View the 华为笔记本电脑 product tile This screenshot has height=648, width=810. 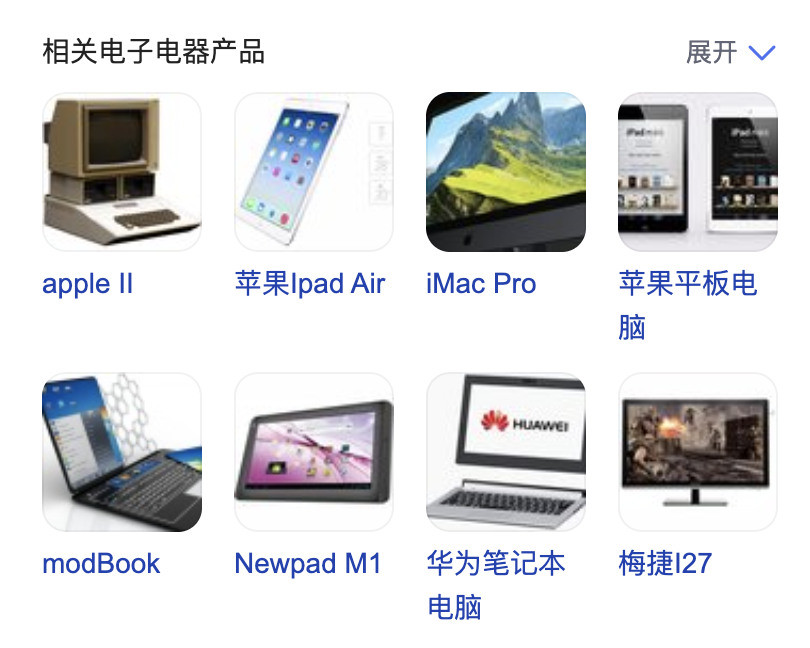pos(506,452)
